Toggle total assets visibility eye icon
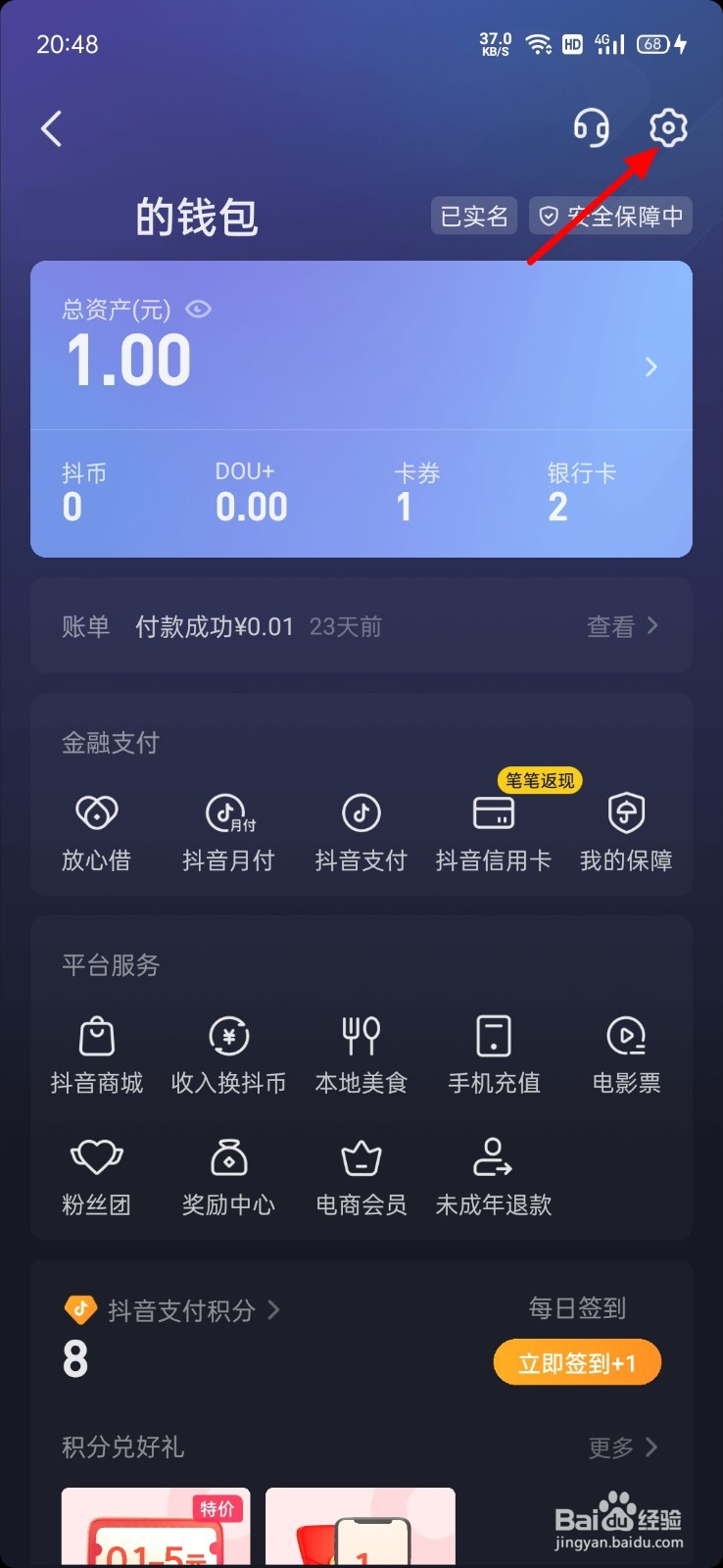This screenshot has width=723, height=1568. point(199,310)
